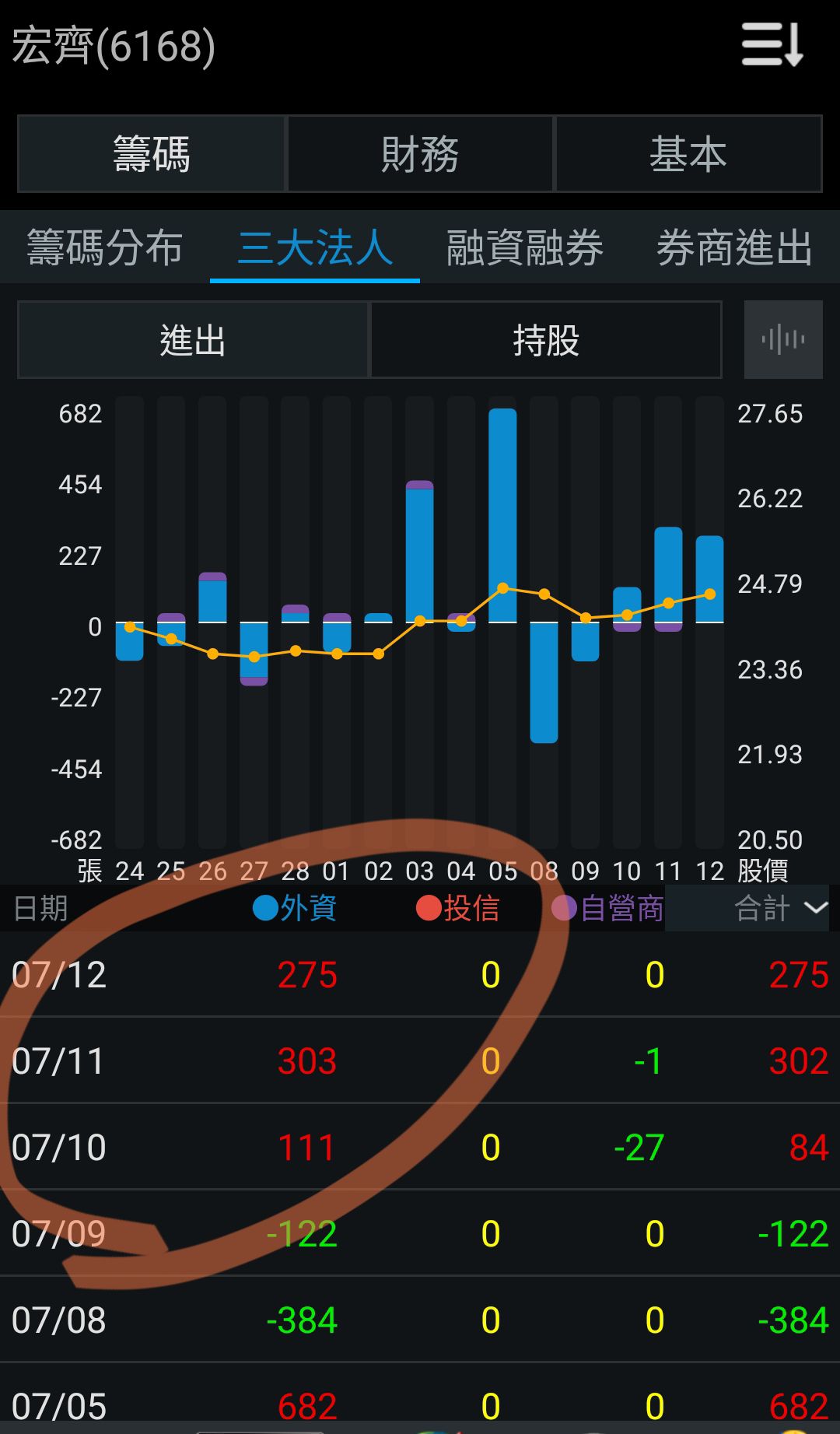Open the sort list icon
Viewport: 840px width, 1434px height.
pyautogui.click(x=772, y=44)
